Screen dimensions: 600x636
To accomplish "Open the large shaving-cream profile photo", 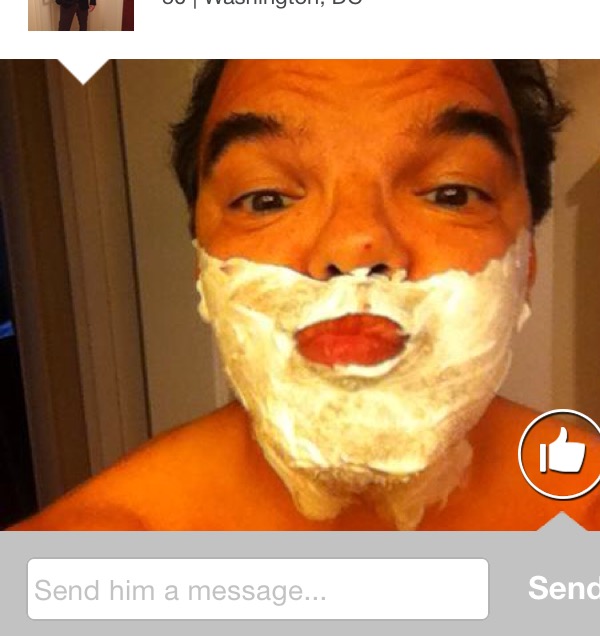I will tap(300, 295).
